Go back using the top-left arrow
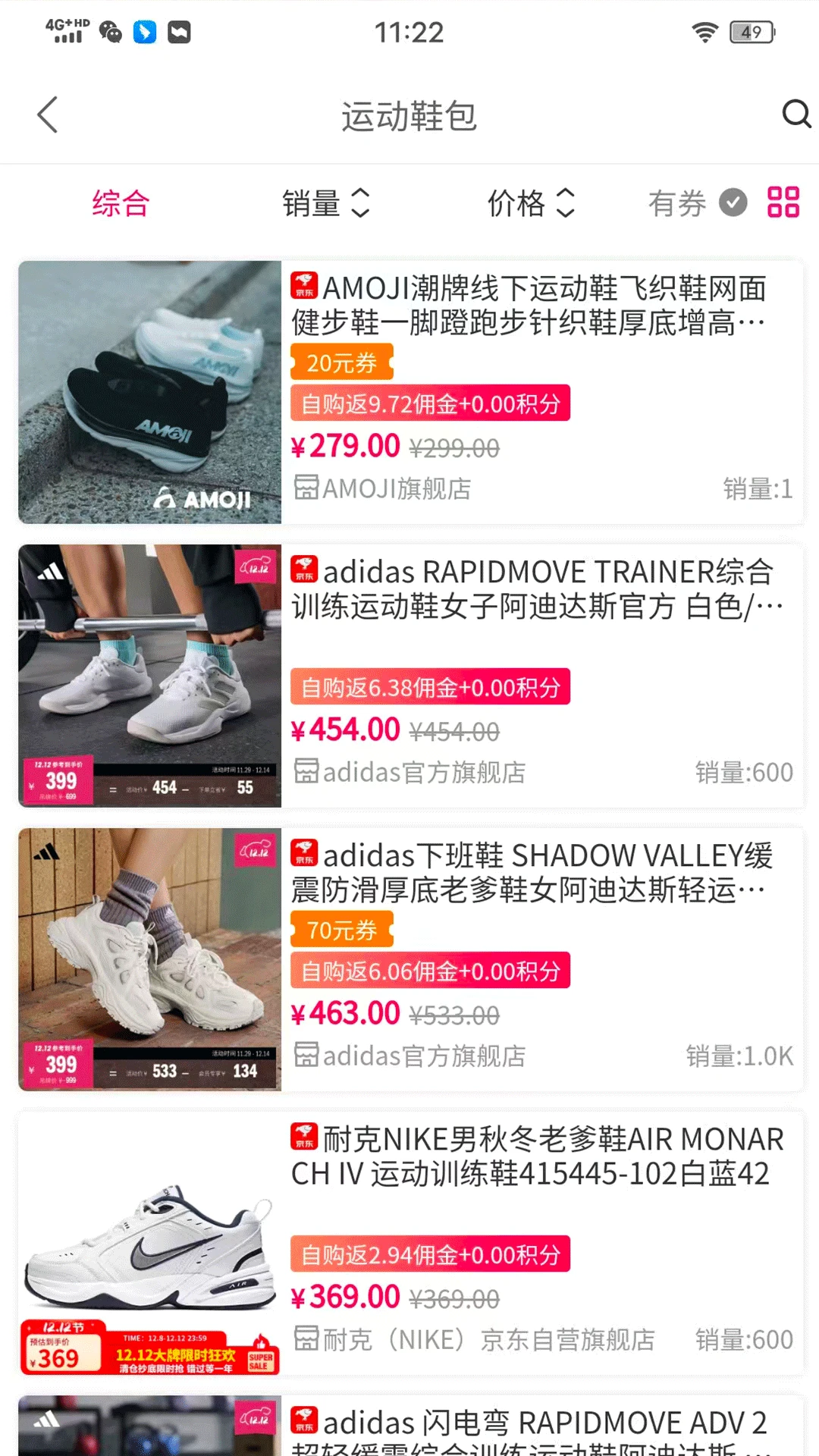This screenshot has height=1456, width=819. 47,115
